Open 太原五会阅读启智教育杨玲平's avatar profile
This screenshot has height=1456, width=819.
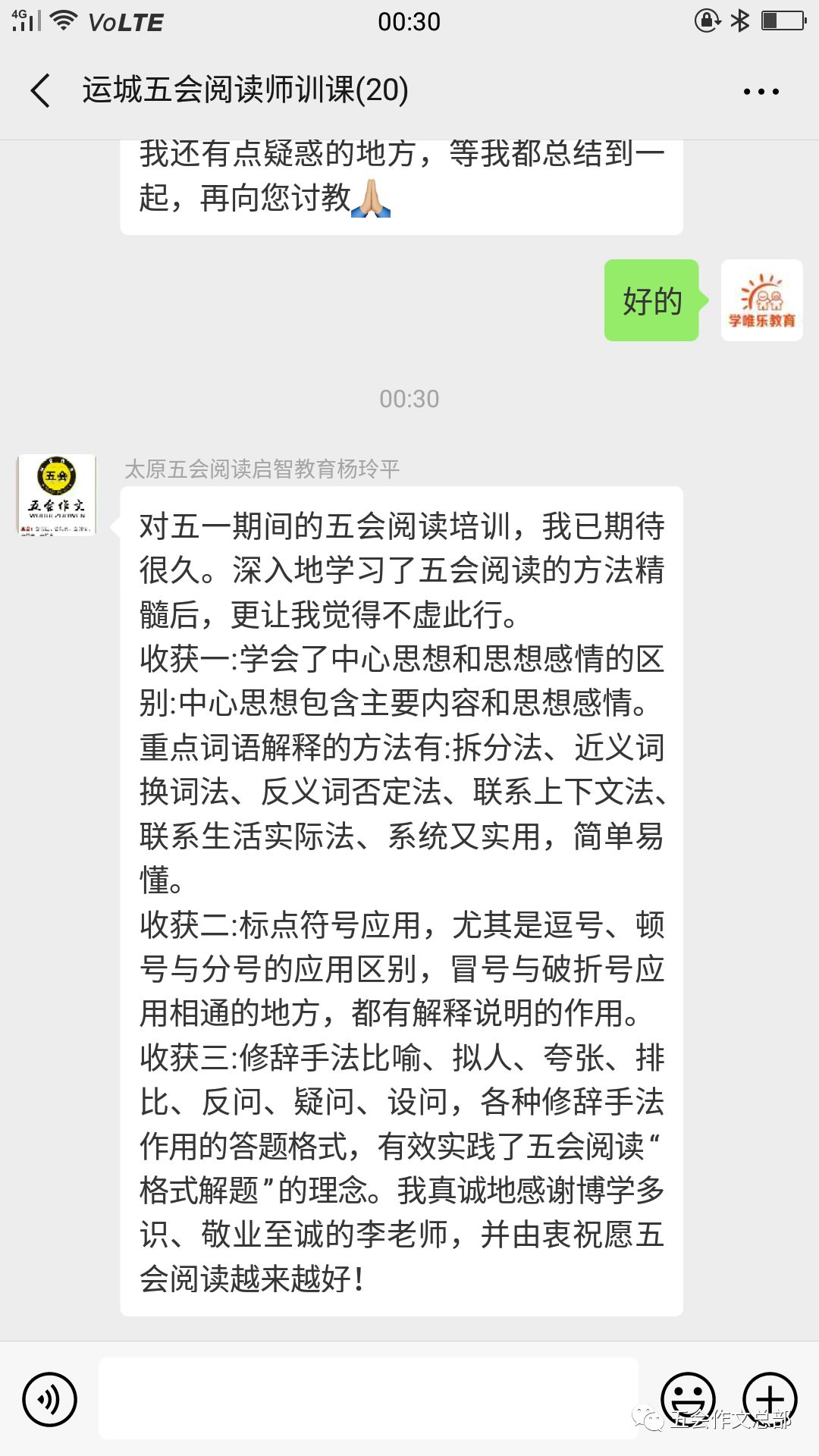[x=57, y=494]
